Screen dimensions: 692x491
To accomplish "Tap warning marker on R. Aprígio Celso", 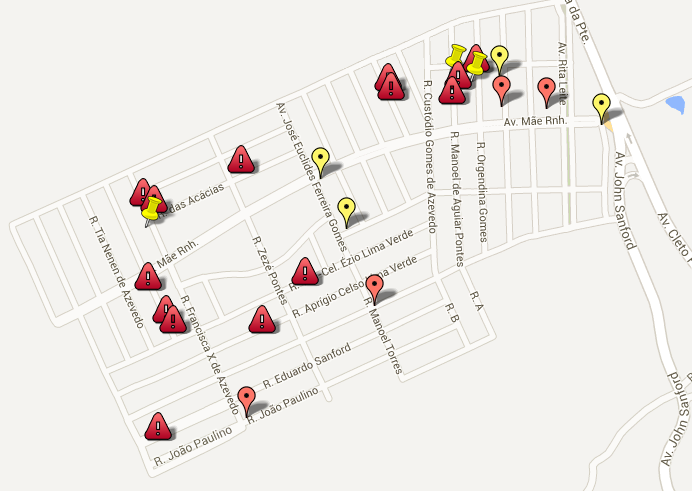I will click(x=262, y=319).
